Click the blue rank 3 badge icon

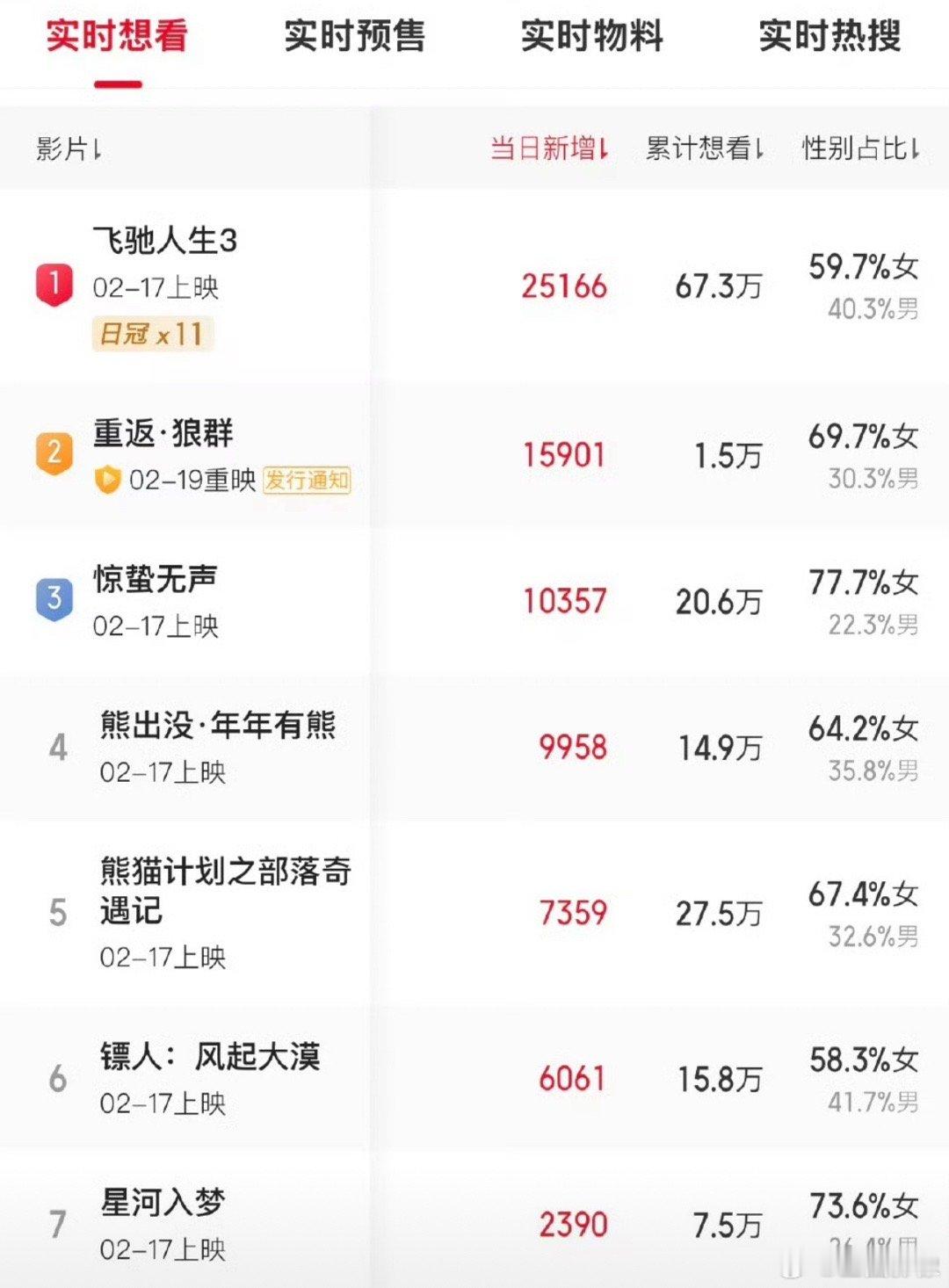point(54,596)
